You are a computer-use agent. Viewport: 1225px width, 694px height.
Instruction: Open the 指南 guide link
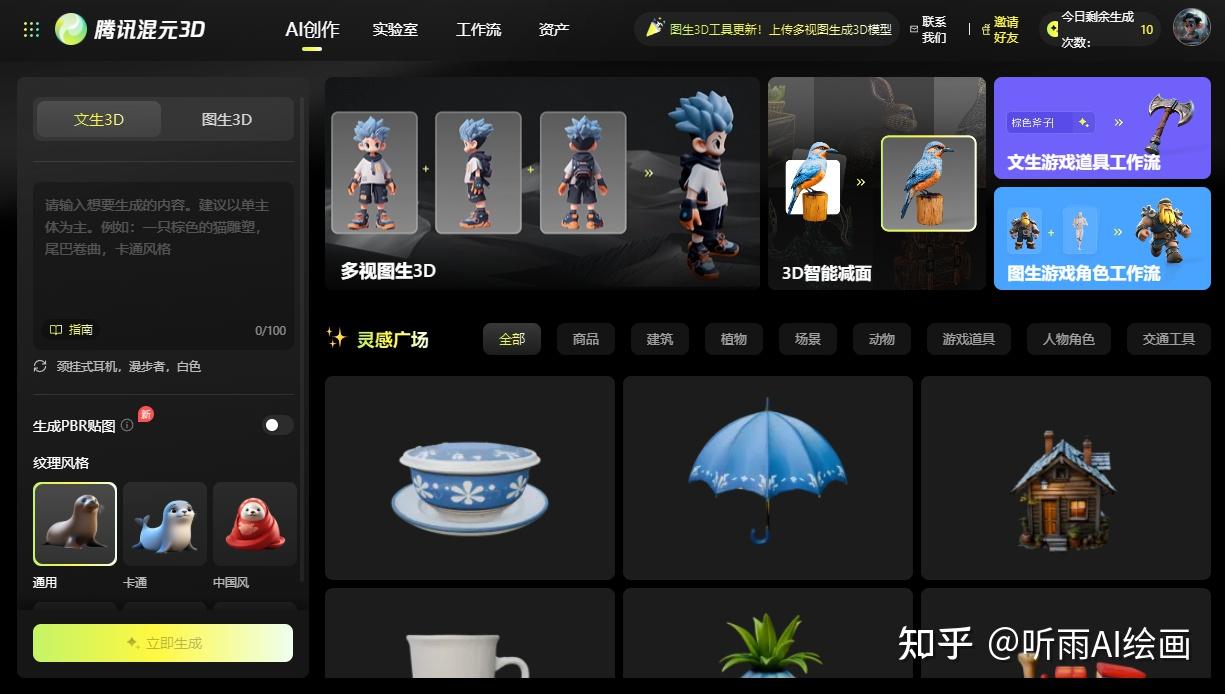tap(72, 329)
